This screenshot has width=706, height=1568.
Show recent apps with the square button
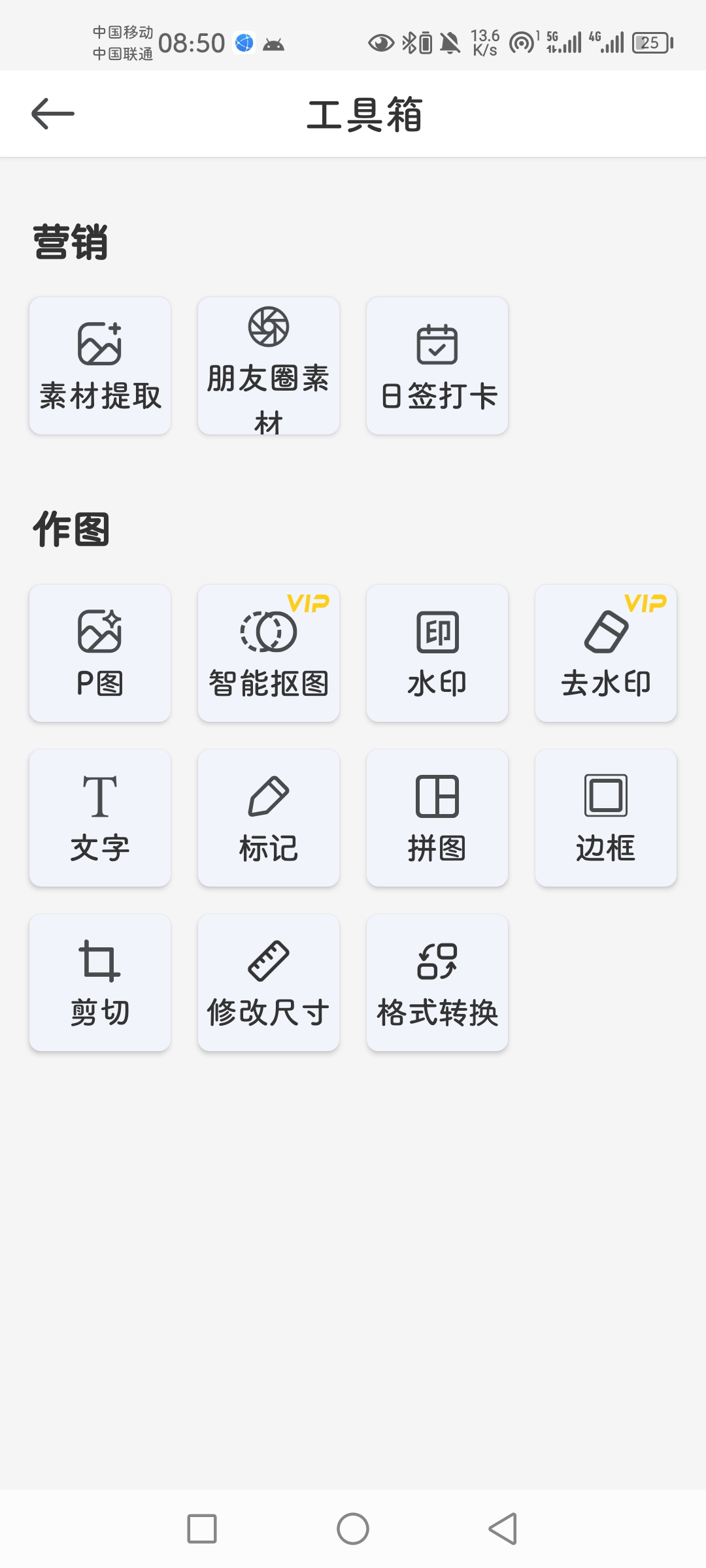[x=202, y=1529]
